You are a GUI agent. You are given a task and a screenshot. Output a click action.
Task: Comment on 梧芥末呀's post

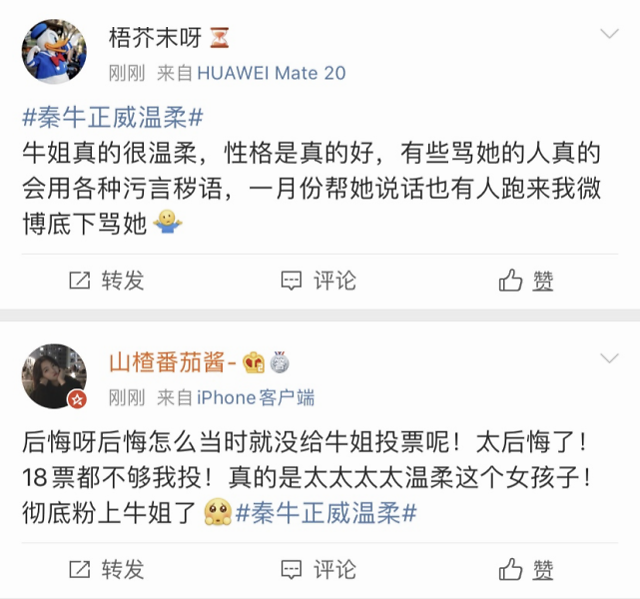(318, 281)
